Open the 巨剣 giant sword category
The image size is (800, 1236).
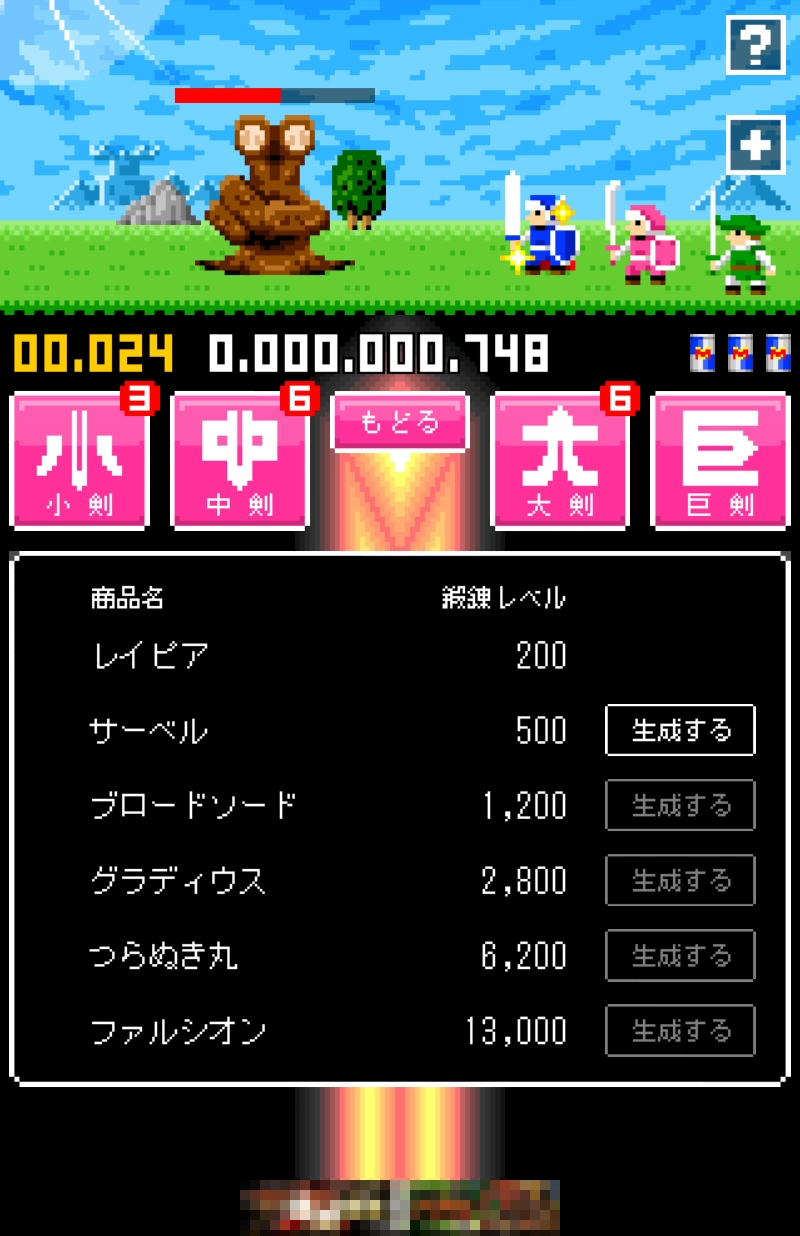(x=720, y=461)
